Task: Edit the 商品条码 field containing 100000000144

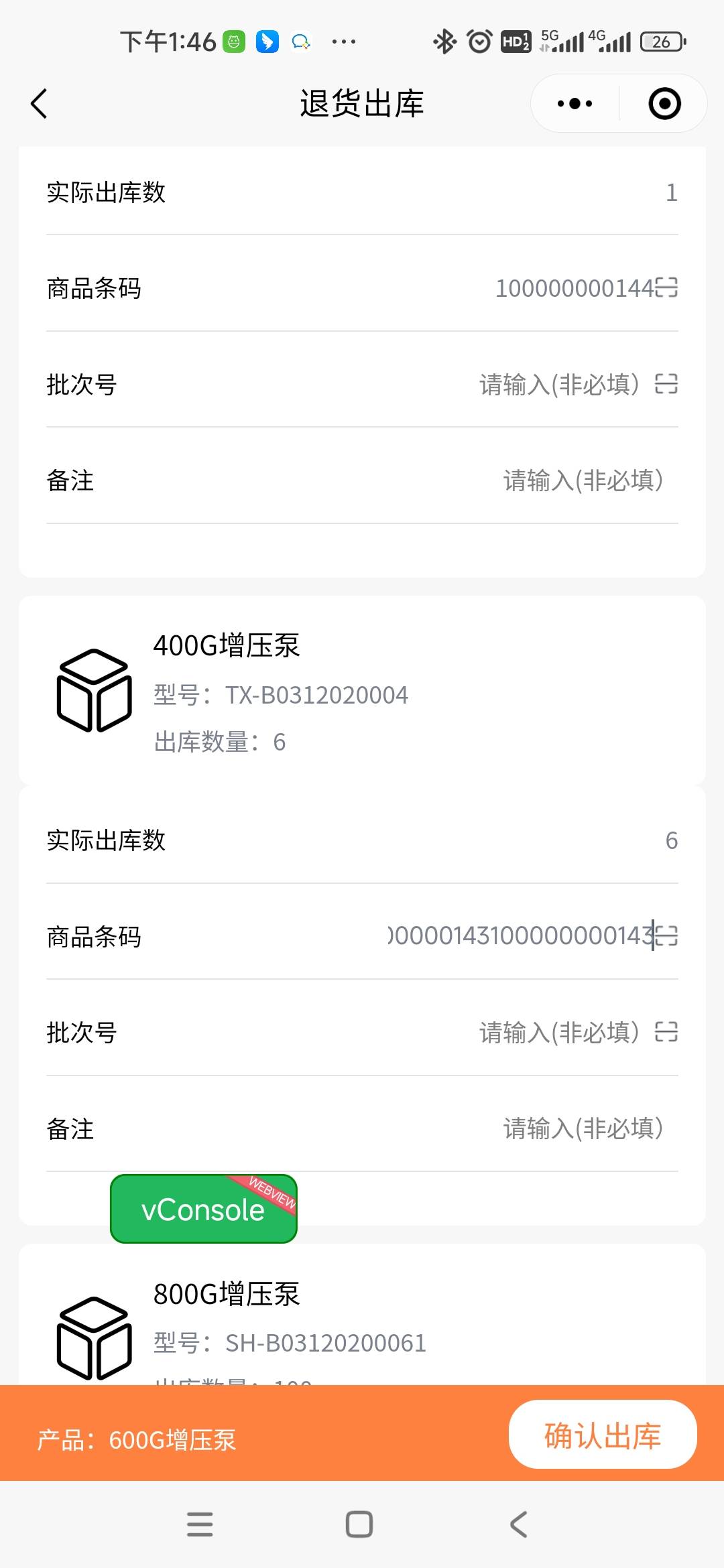Action: pos(573,289)
